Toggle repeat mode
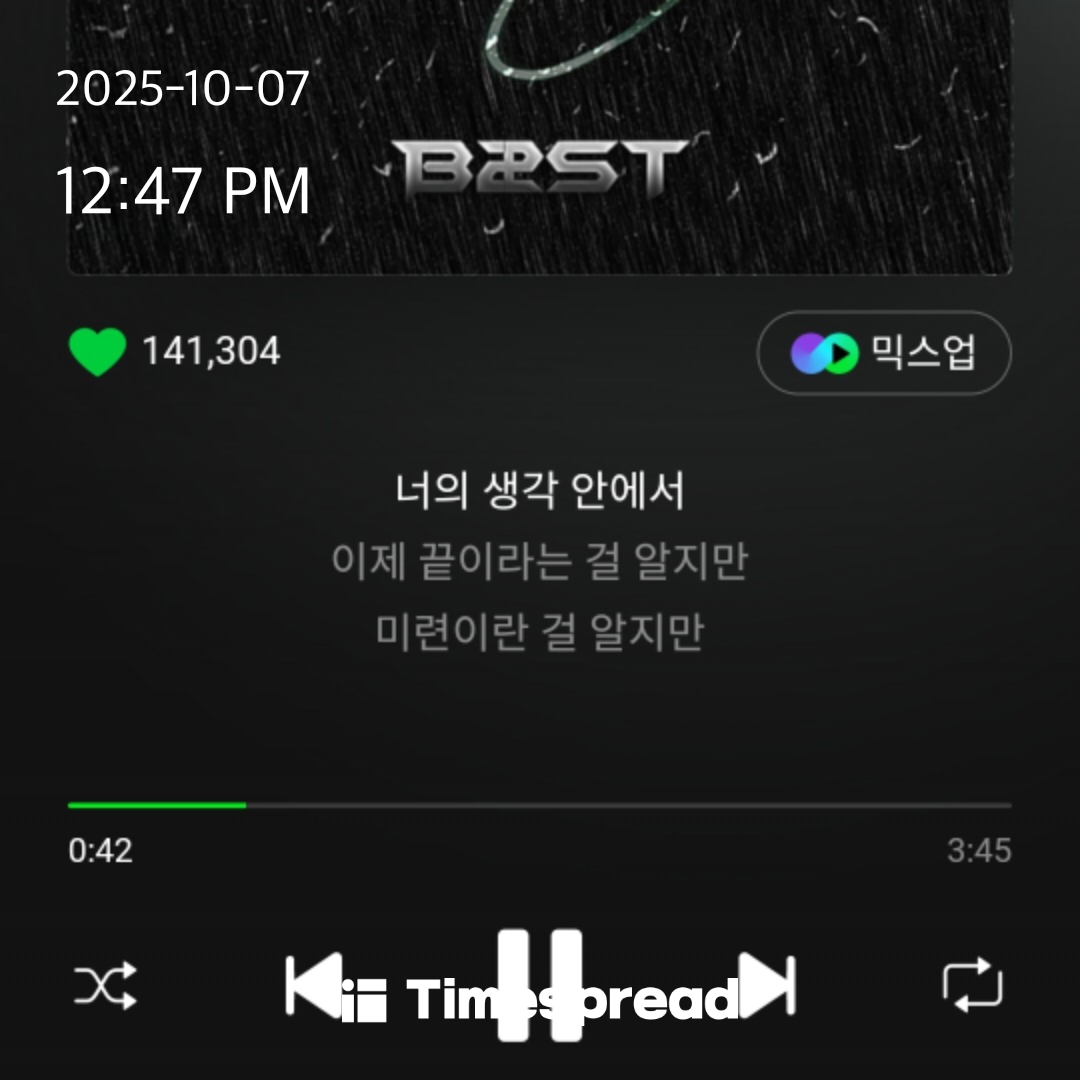This screenshot has width=1080, height=1080. 972,984
